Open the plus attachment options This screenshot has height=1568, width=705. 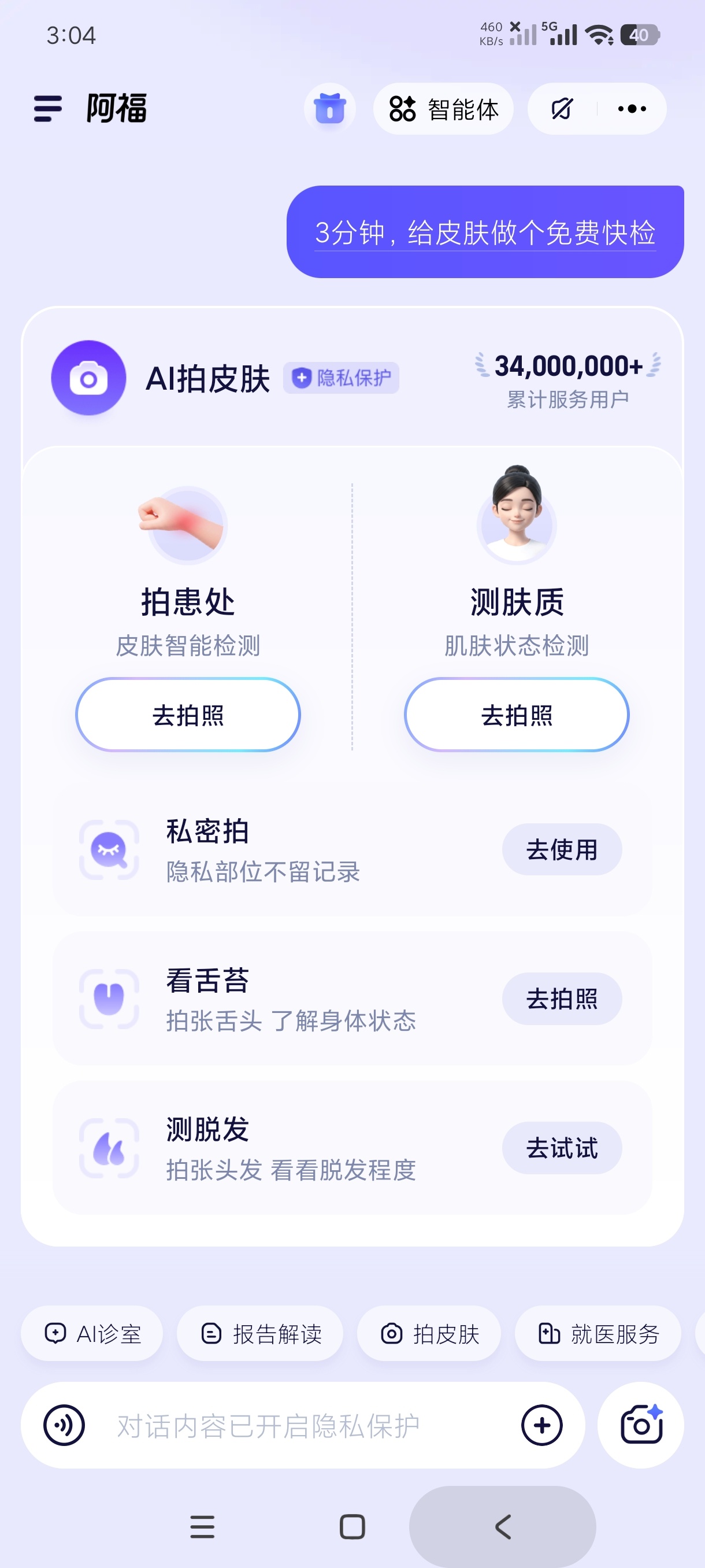tap(541, 1425)
